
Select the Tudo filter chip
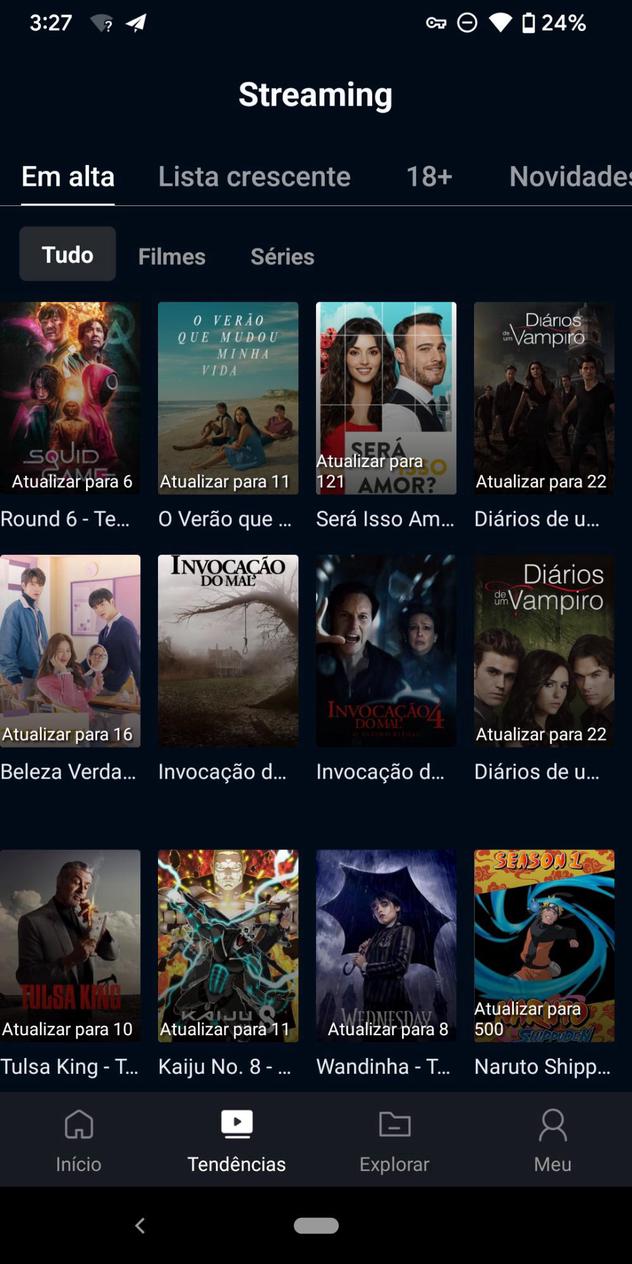(x=68, y=254)
